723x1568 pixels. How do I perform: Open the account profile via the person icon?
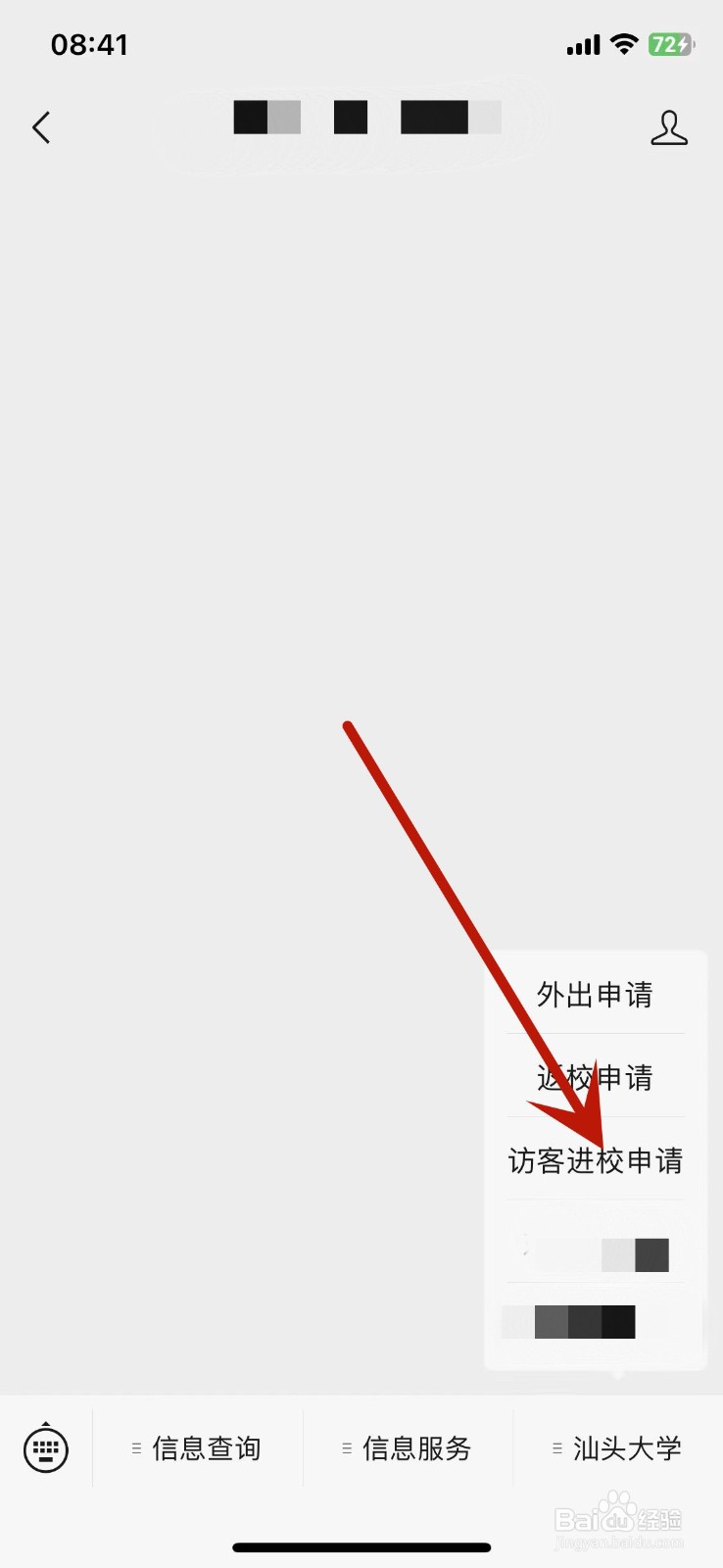pyautogui.click(x=669, y=127)
